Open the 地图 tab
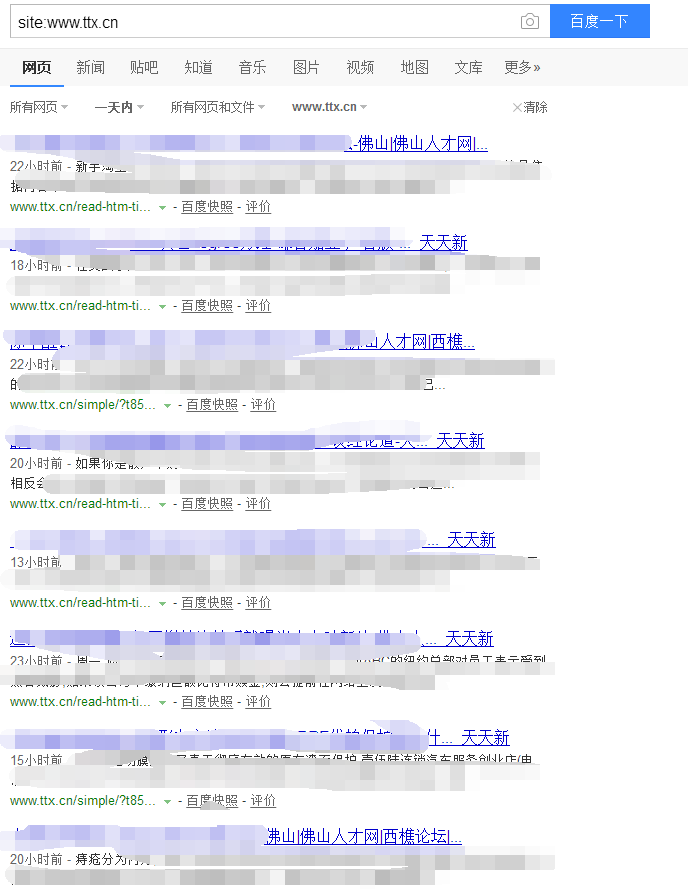This screenshot has width=688, height=890. point(414,68)
